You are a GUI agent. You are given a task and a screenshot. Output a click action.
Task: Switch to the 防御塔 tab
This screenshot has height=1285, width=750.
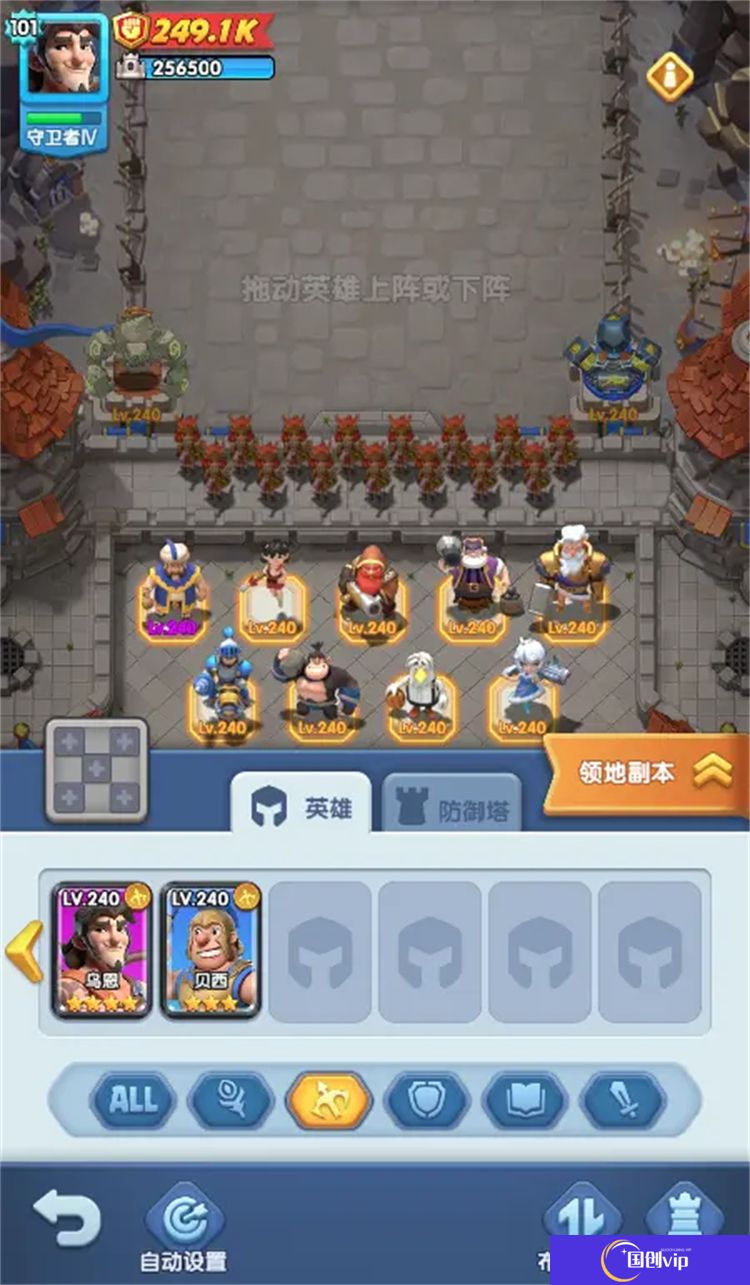pyautogui.click(x=453, y=809)
